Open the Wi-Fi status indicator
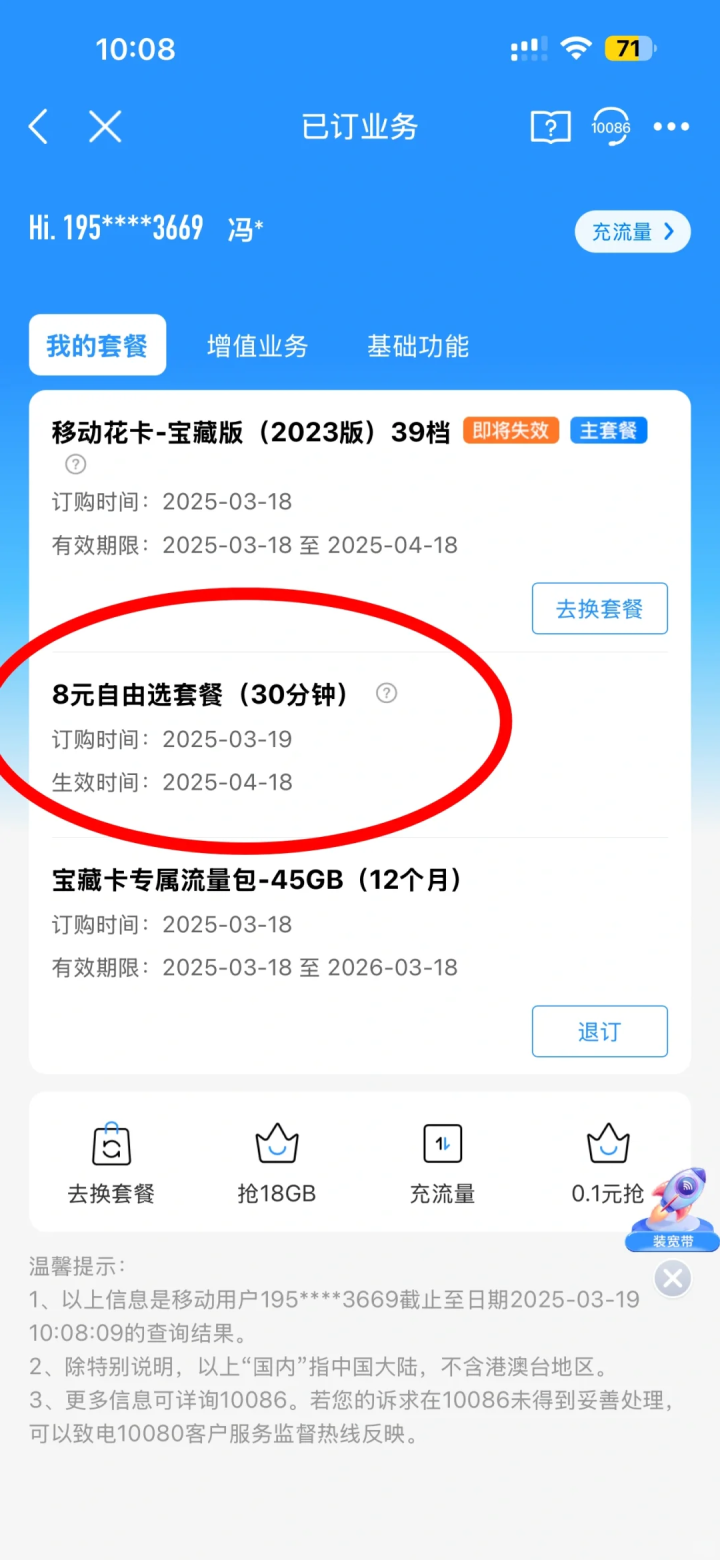Image resolution: width=720 pixels, height=1560 pixels. 577,47
